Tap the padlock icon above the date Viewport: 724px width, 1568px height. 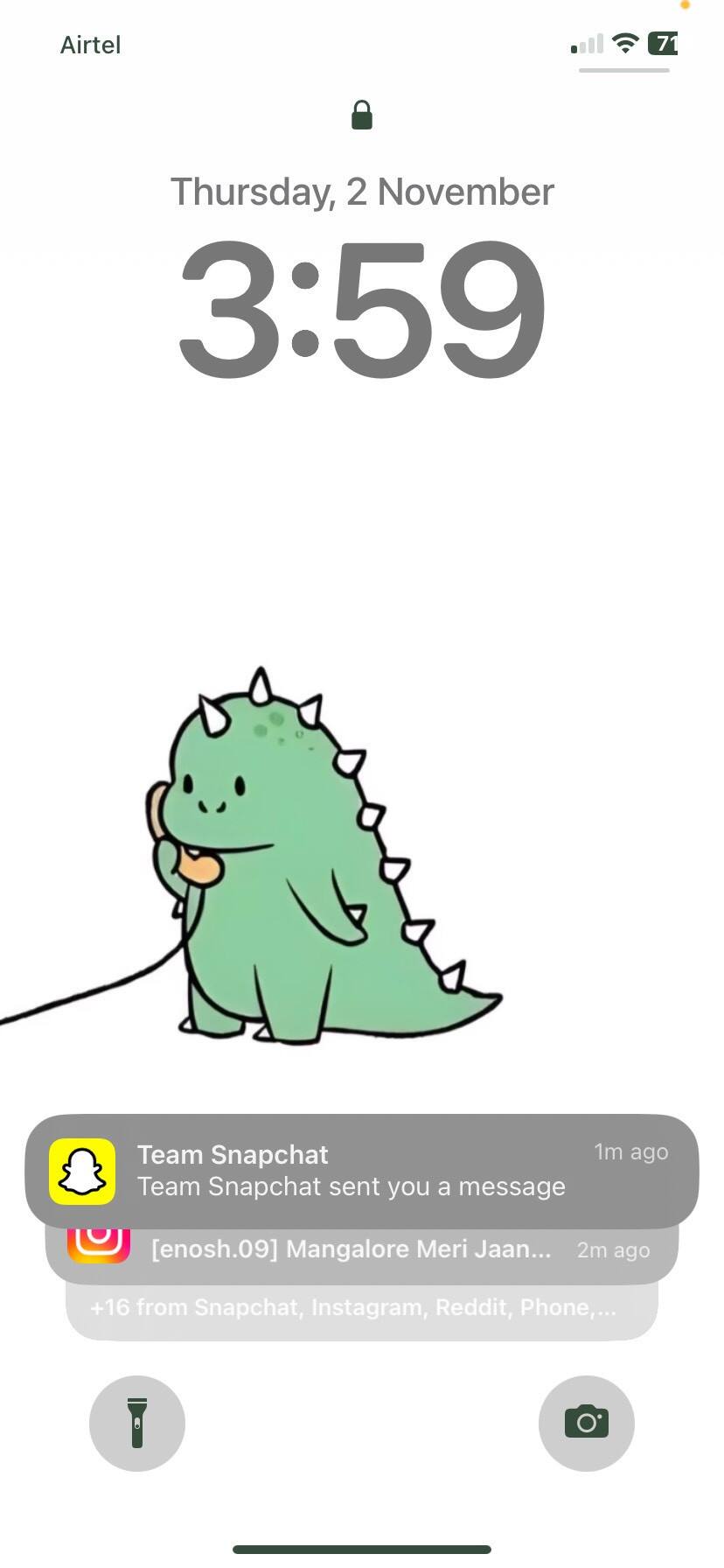click(x=362, y=114)
